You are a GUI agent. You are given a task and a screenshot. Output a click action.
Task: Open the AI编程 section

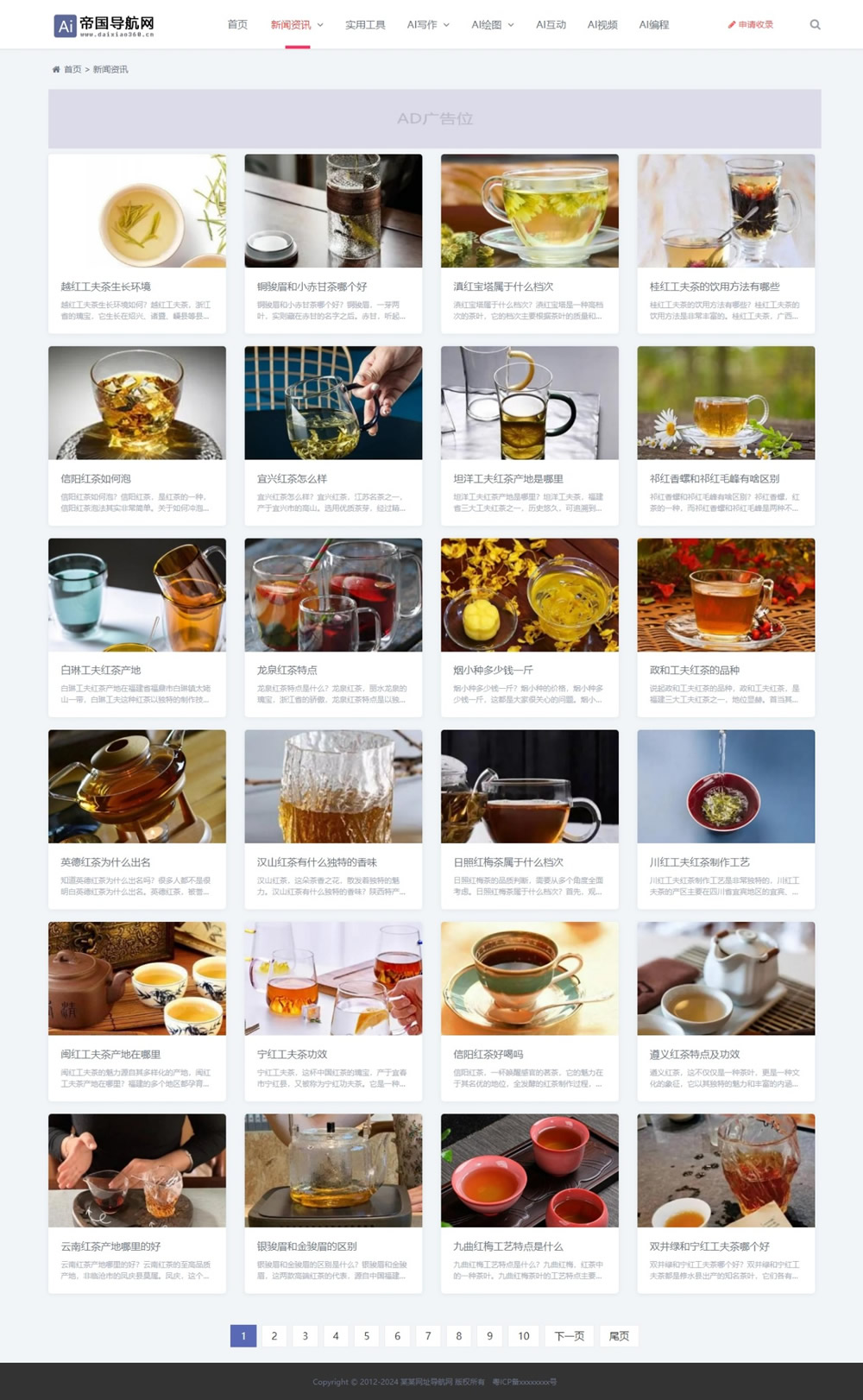coord(654,25)
